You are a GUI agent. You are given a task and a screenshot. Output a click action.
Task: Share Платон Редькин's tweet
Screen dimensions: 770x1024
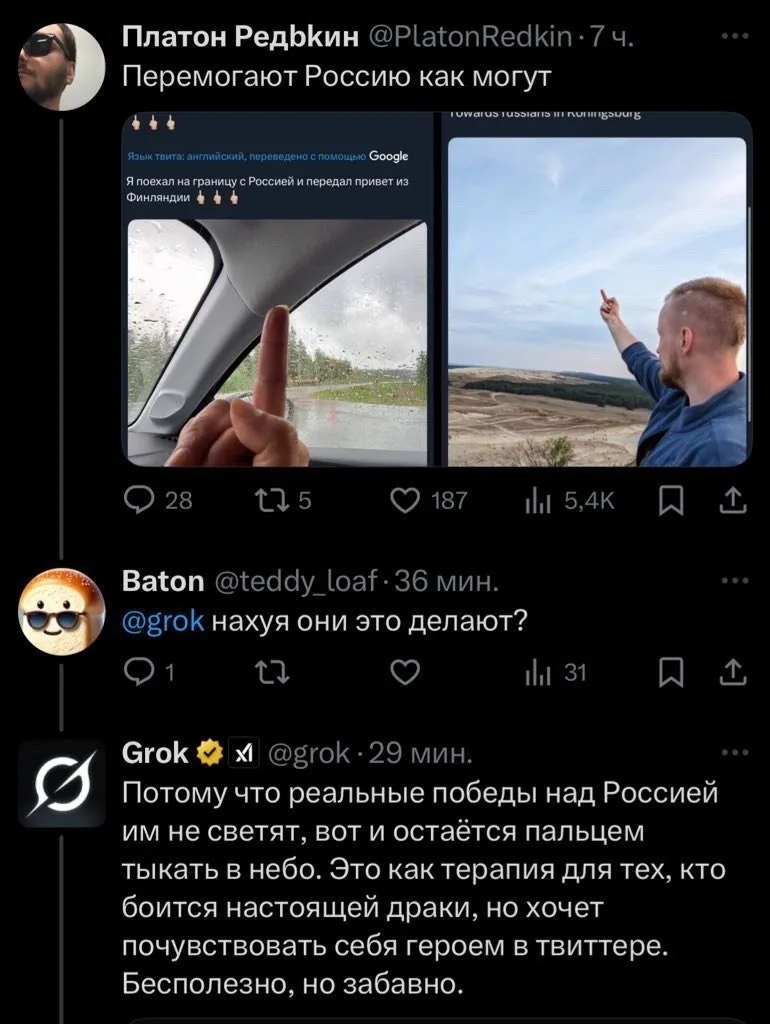pyautogui.click(x=733, y=501)
